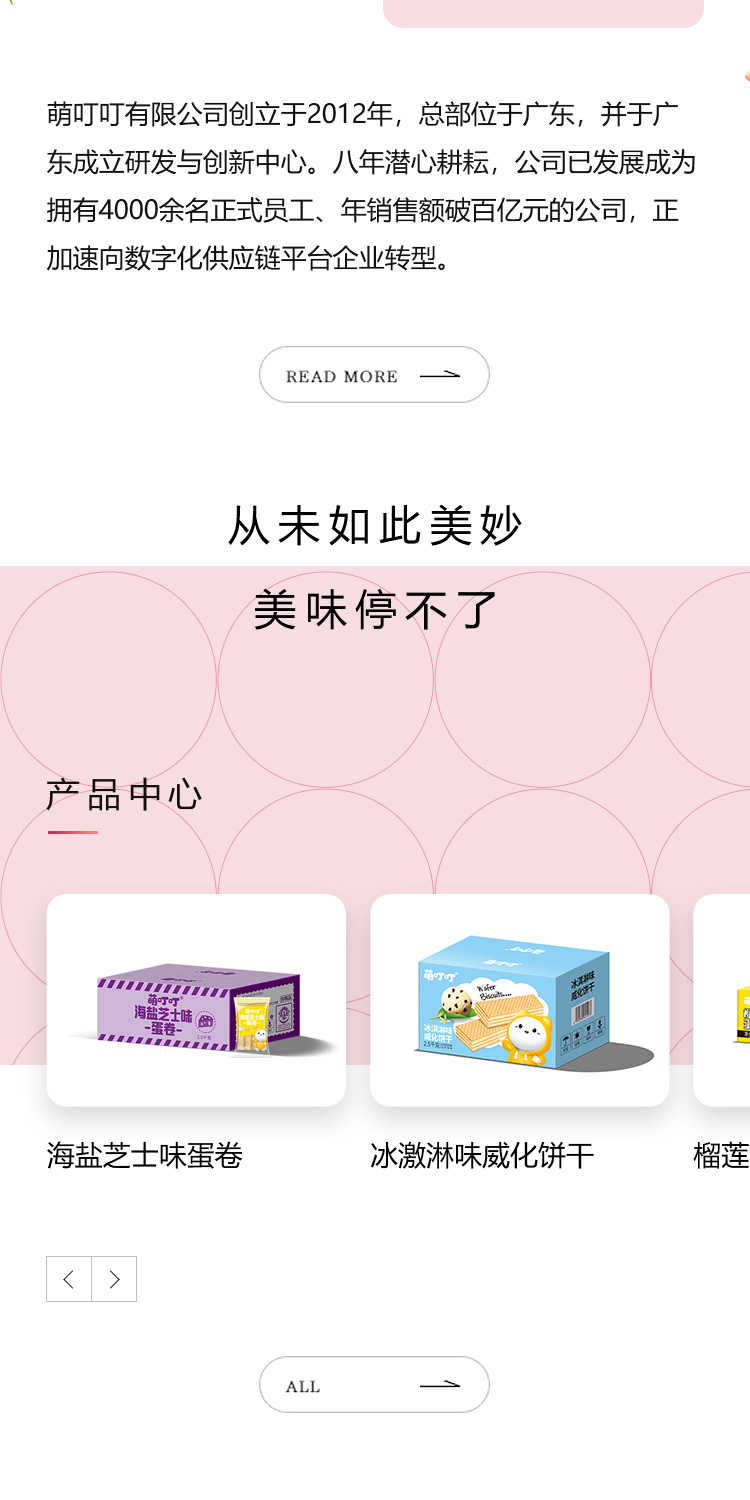View ALL products button
750x1500 pixels.
click(x=374, y=1385)
